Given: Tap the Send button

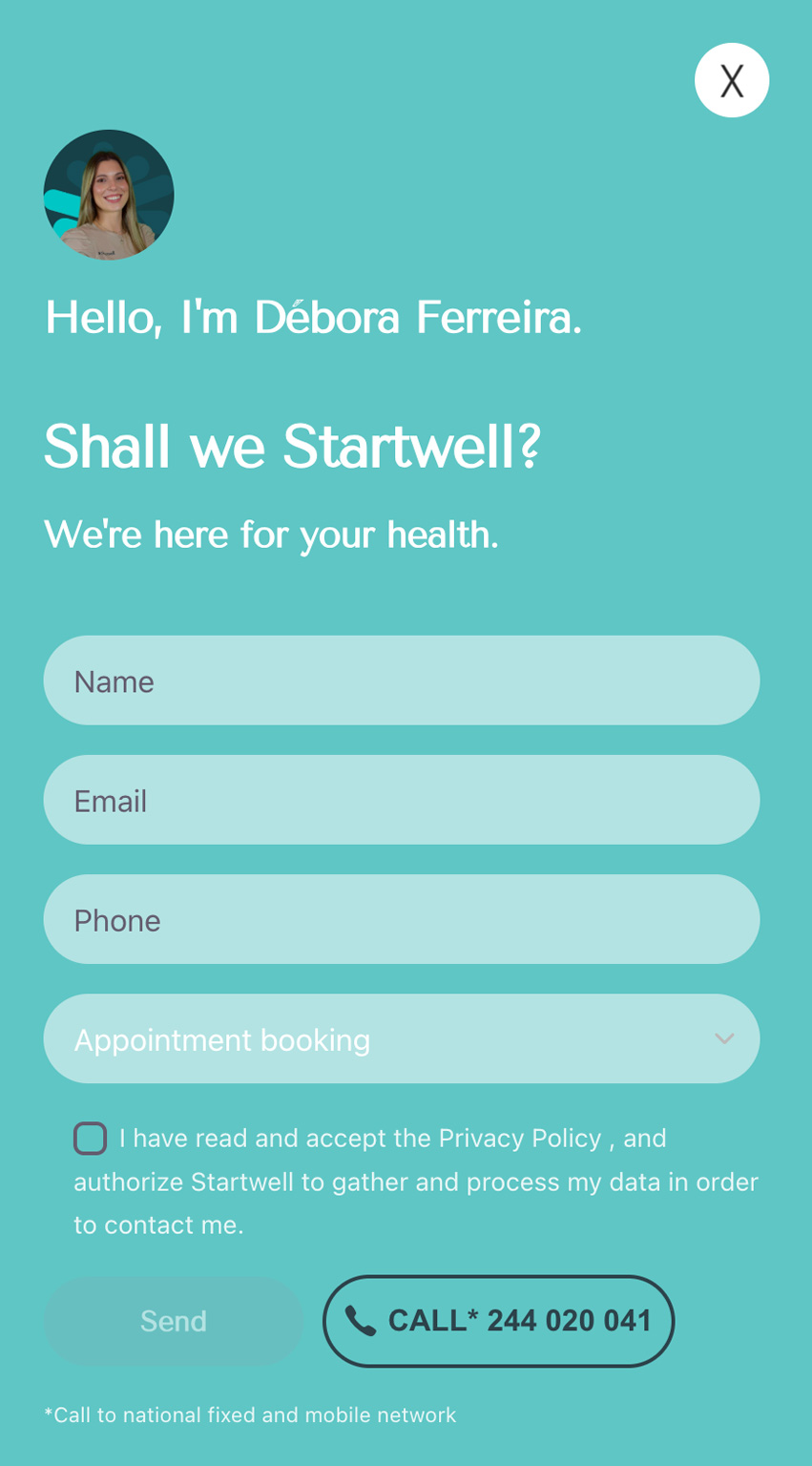Looking at the screenshot, I should (174, 1321).
